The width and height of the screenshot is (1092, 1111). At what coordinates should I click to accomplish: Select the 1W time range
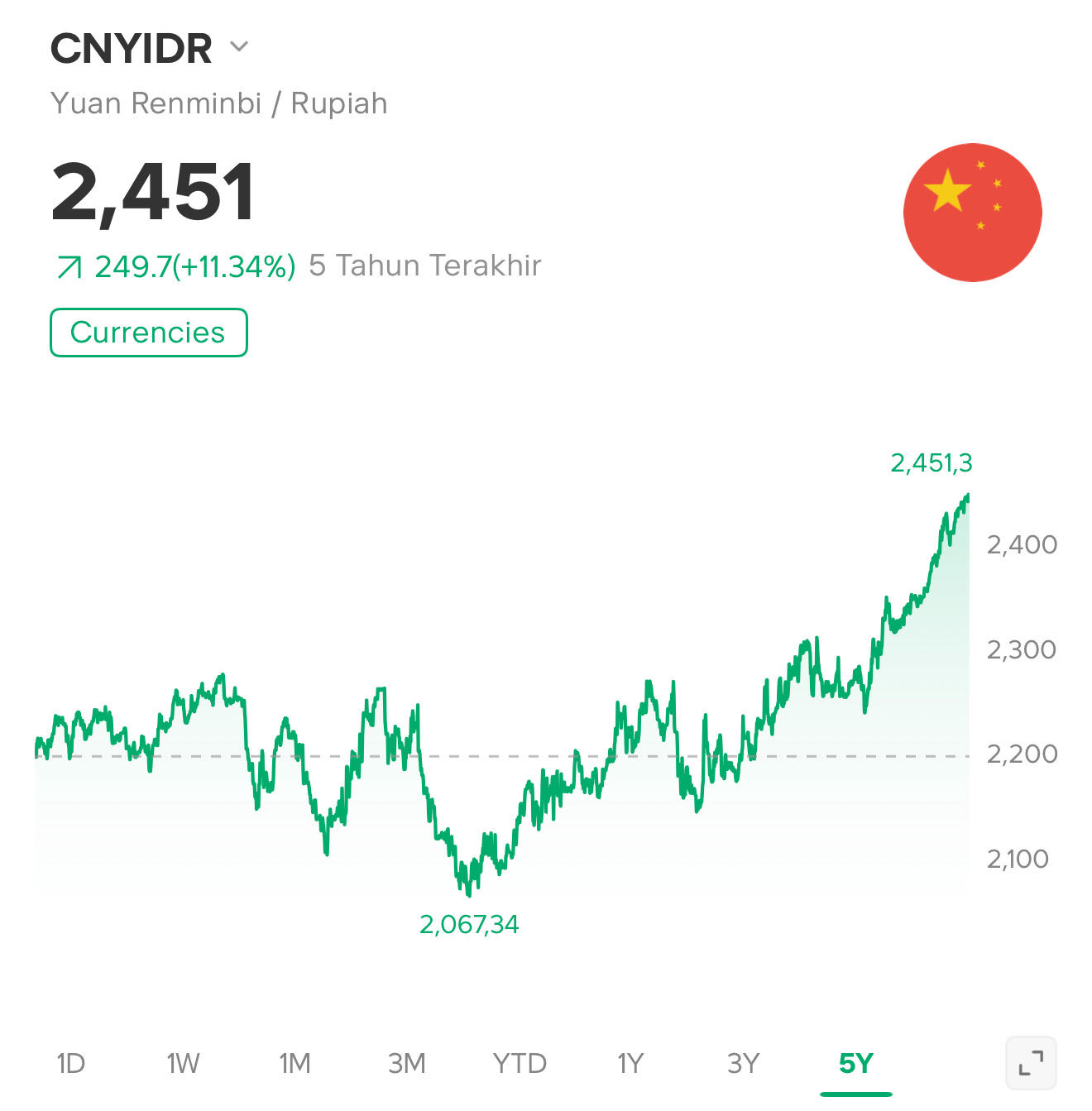(x=183, y=1063)
